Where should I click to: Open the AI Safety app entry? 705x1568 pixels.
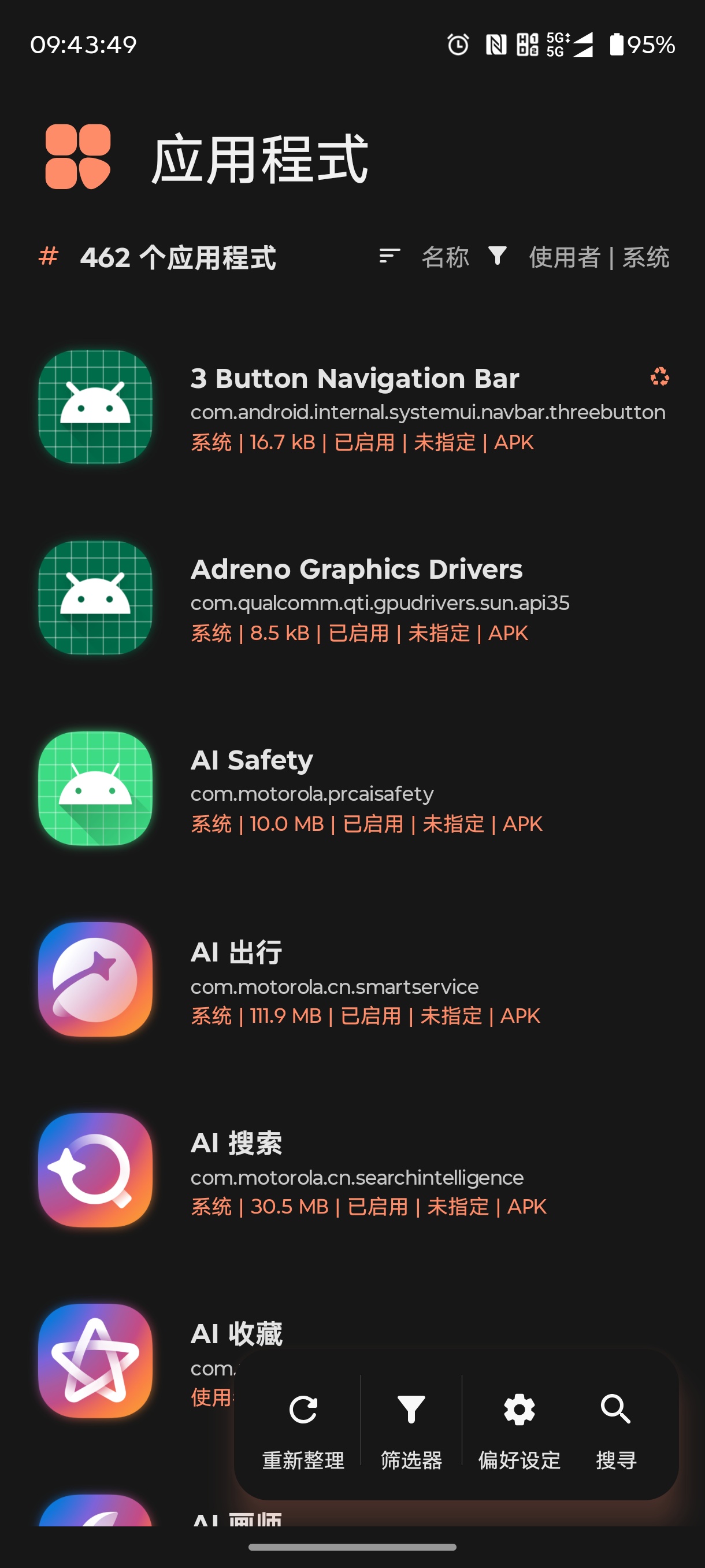353,788
